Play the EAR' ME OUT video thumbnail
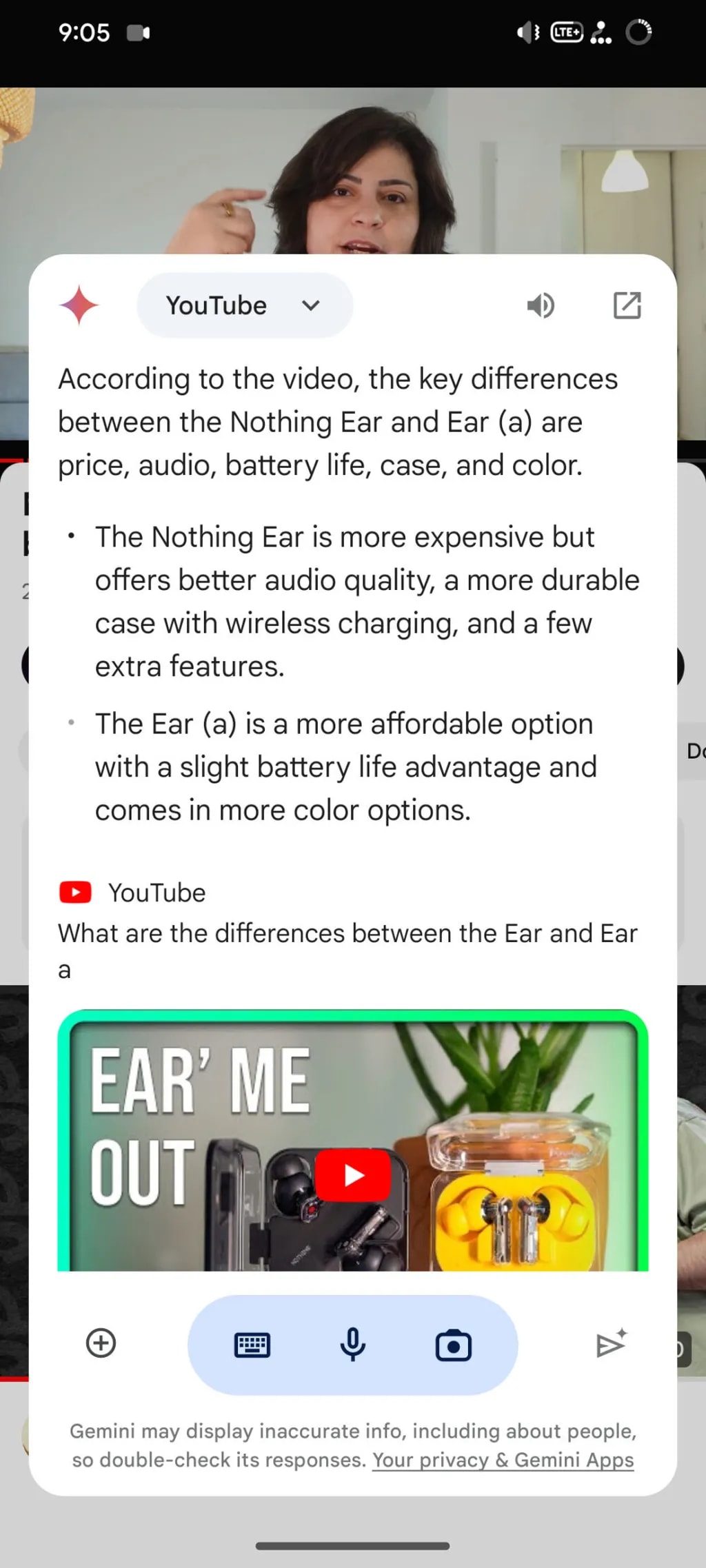This screenshot has height=1568, width=706. point(353,1174)
